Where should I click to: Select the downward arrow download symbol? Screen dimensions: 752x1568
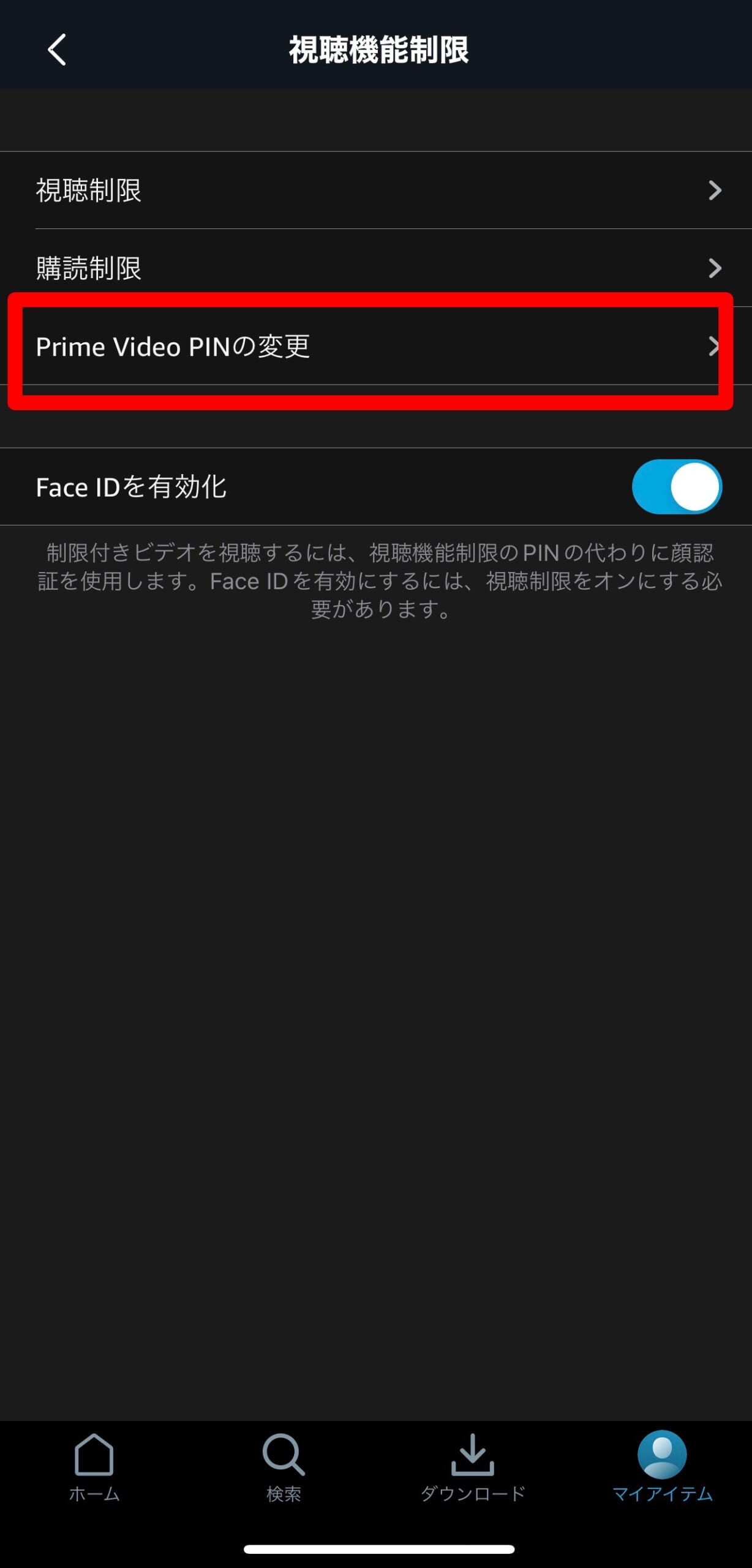click(472, 1455)
